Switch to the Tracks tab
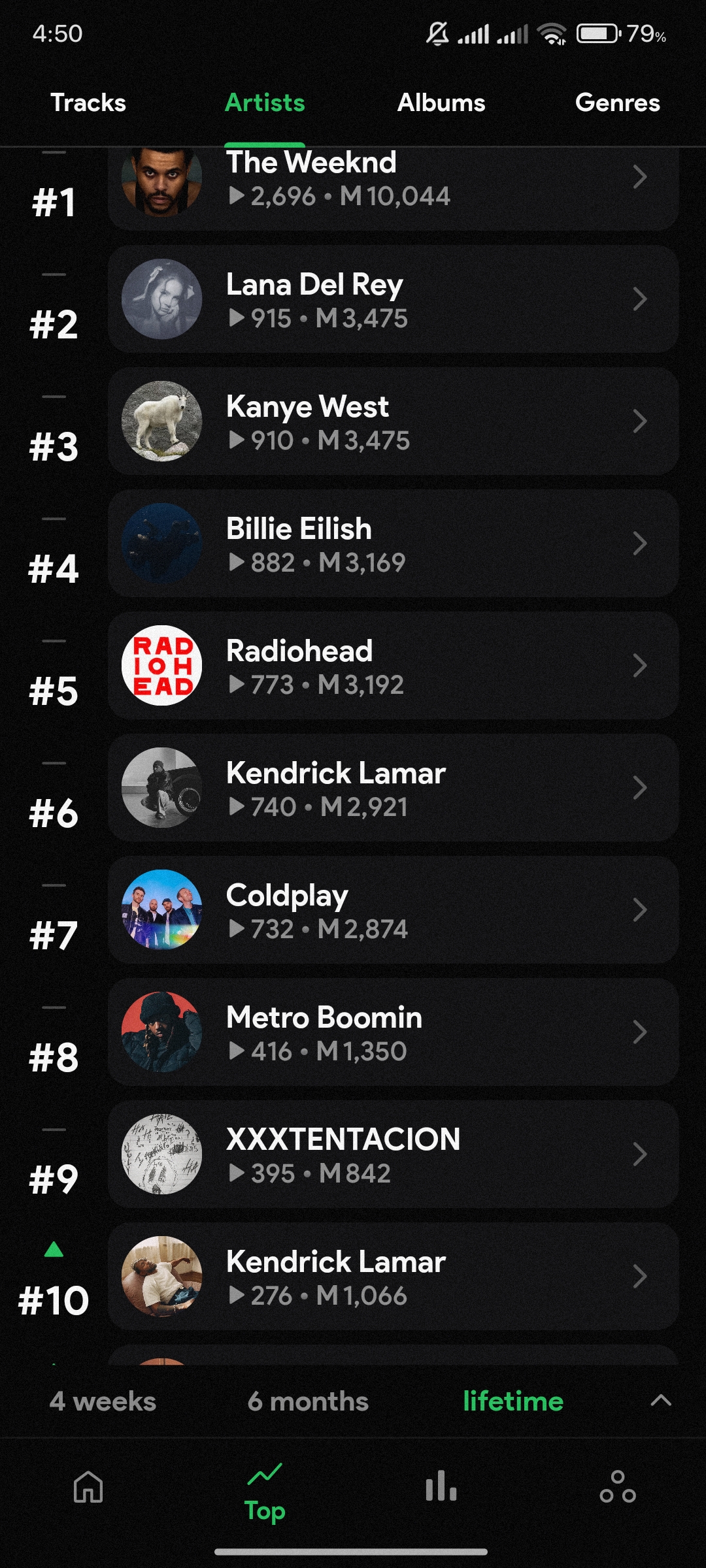This screenshot has width=706, height=1568. [88, 103]
